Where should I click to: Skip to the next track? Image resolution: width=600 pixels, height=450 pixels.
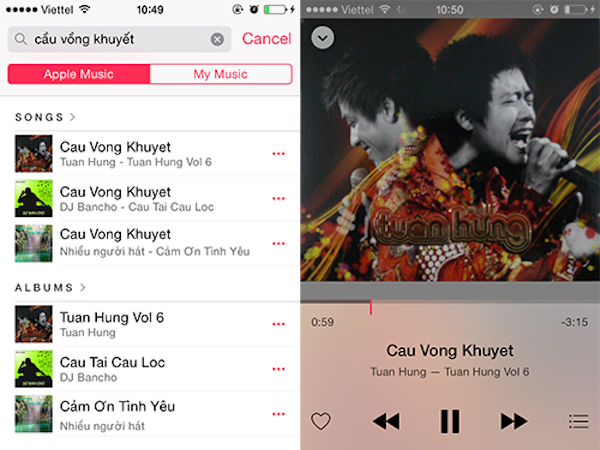pos(513,421)
